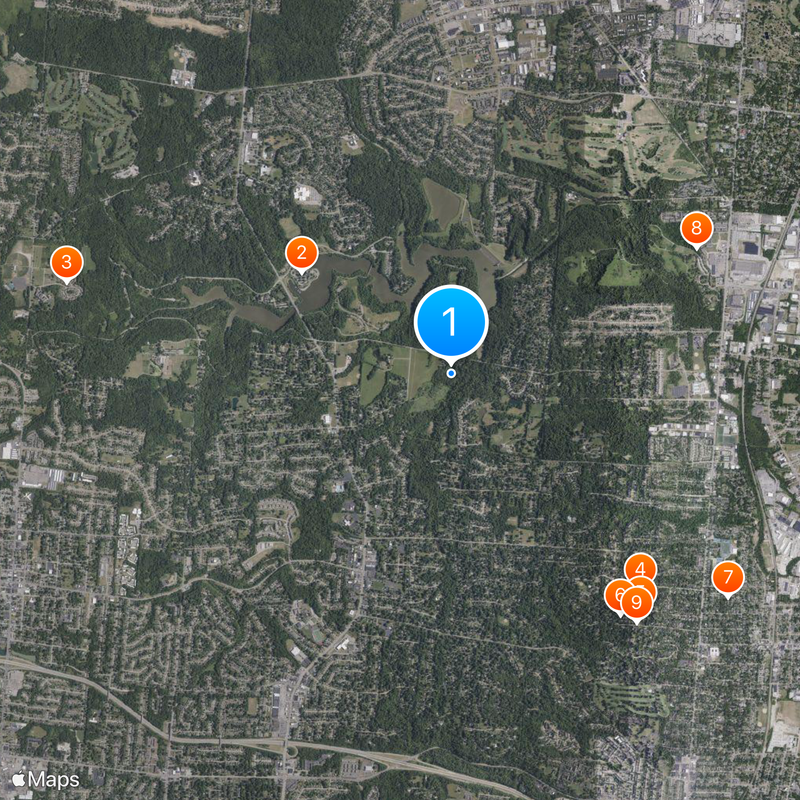Screen dimensions: 800x800
Task: Select orange map pin number 4
Action: [640, 566]
